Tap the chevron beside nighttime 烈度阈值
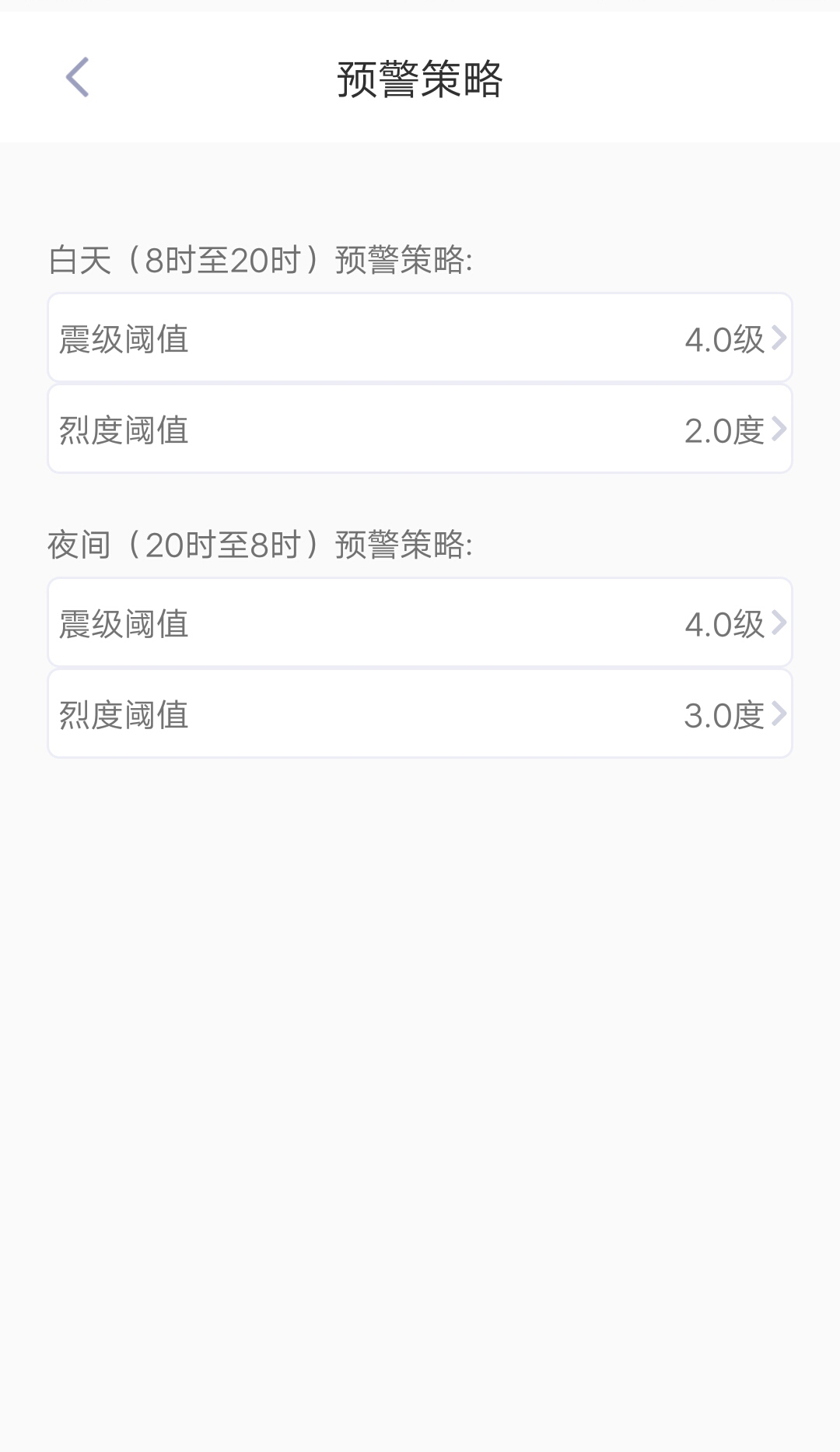 click(x=780, y=714)
